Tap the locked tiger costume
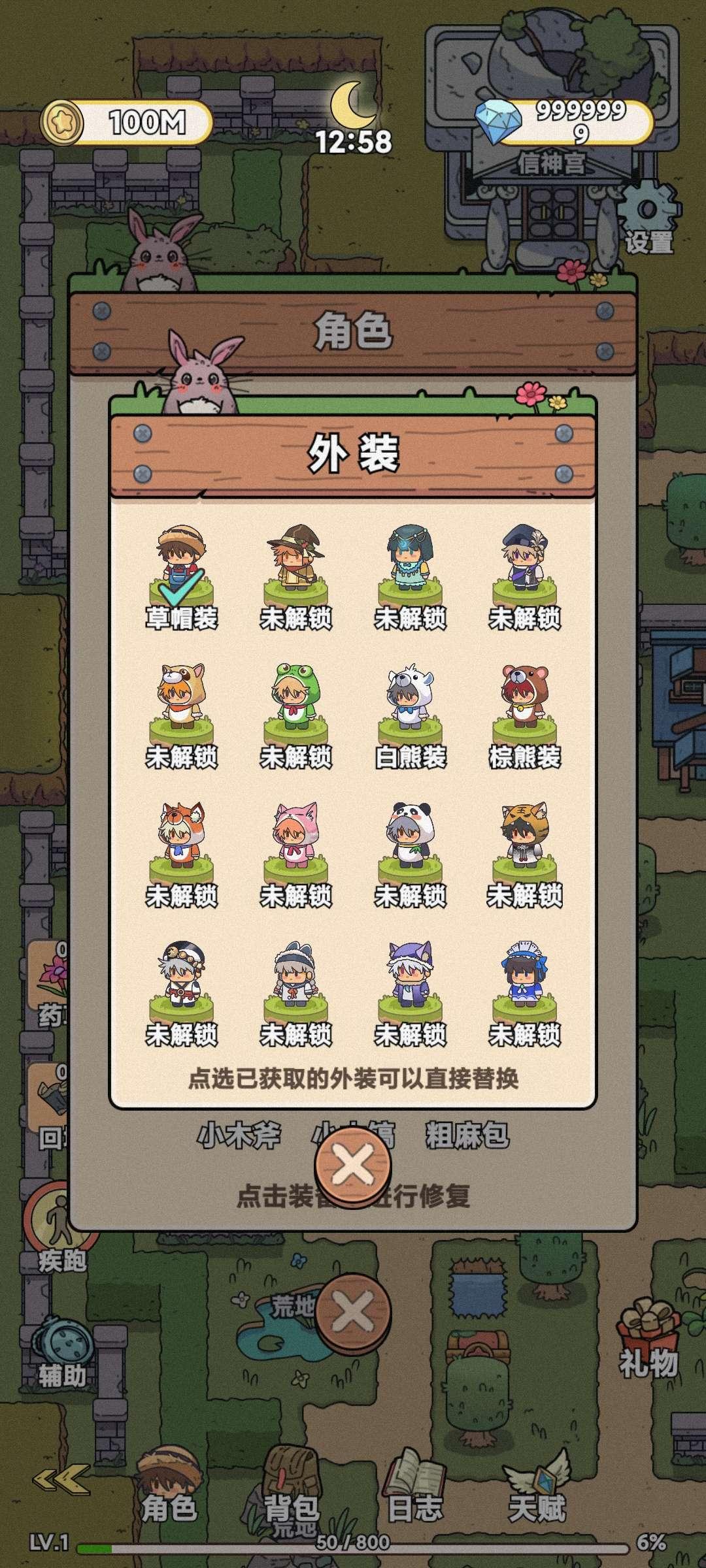Image resolution: width=706 pixels, height=1568 pixels. (524, 855)
